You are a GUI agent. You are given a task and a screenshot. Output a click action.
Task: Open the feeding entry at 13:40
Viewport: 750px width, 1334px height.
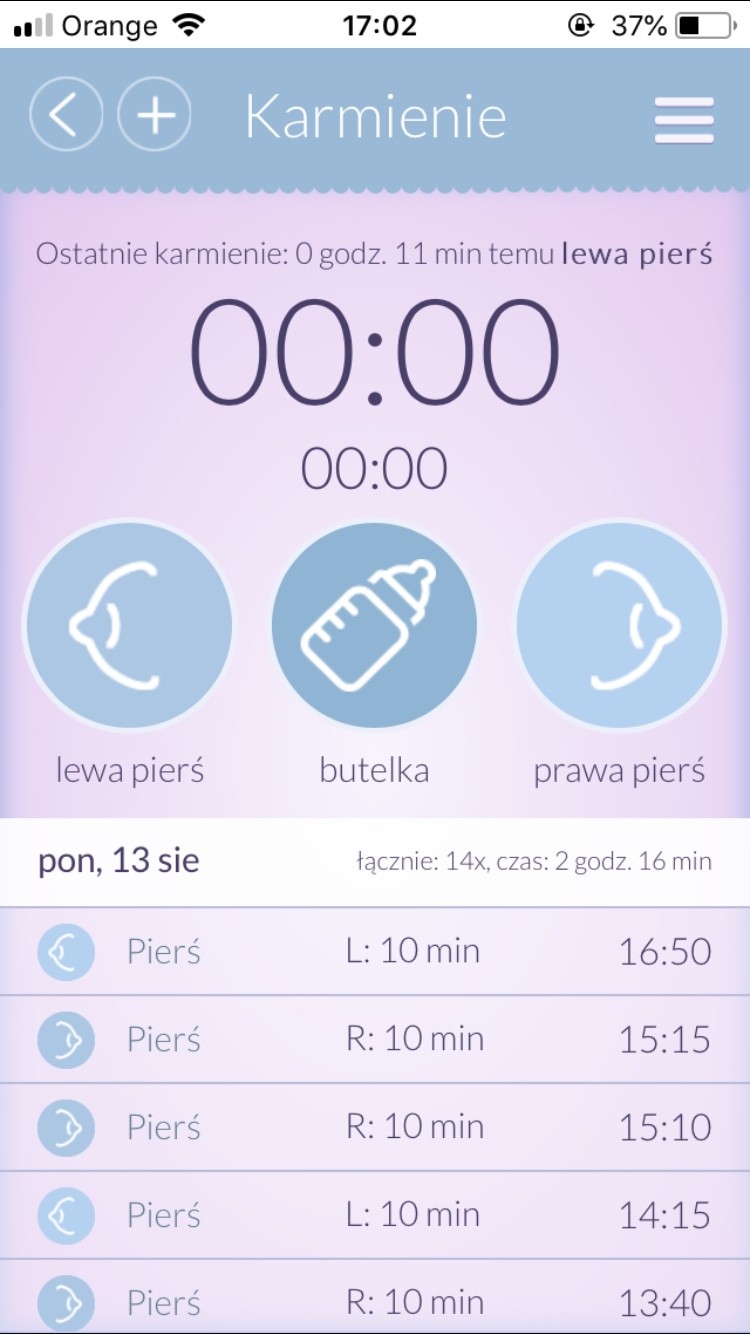[x=375, y=1300]
